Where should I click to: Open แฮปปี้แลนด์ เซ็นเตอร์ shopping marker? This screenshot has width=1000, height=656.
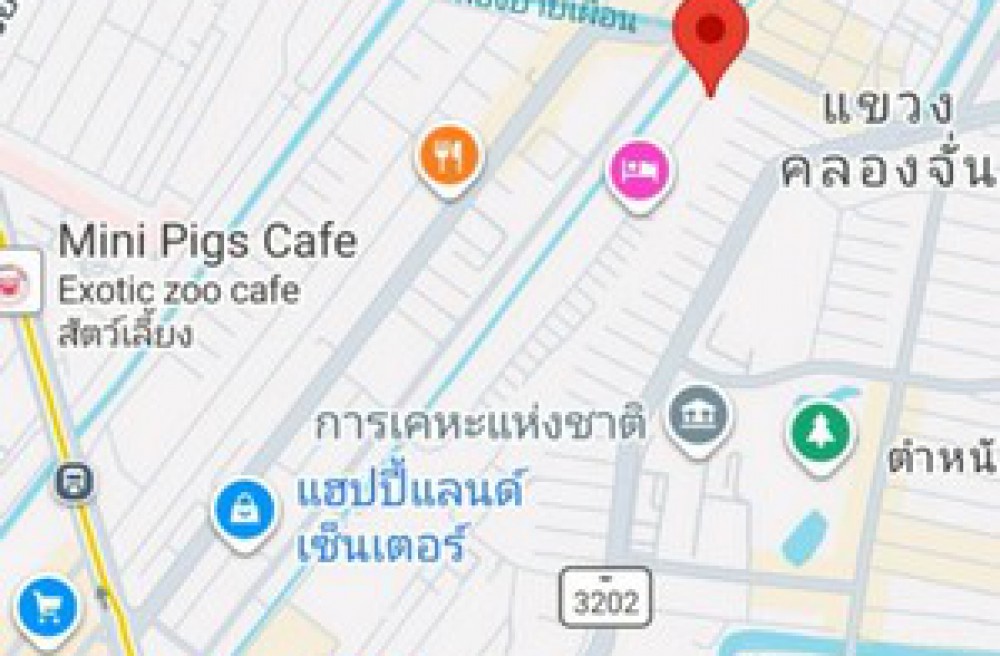tap(243, 511)
